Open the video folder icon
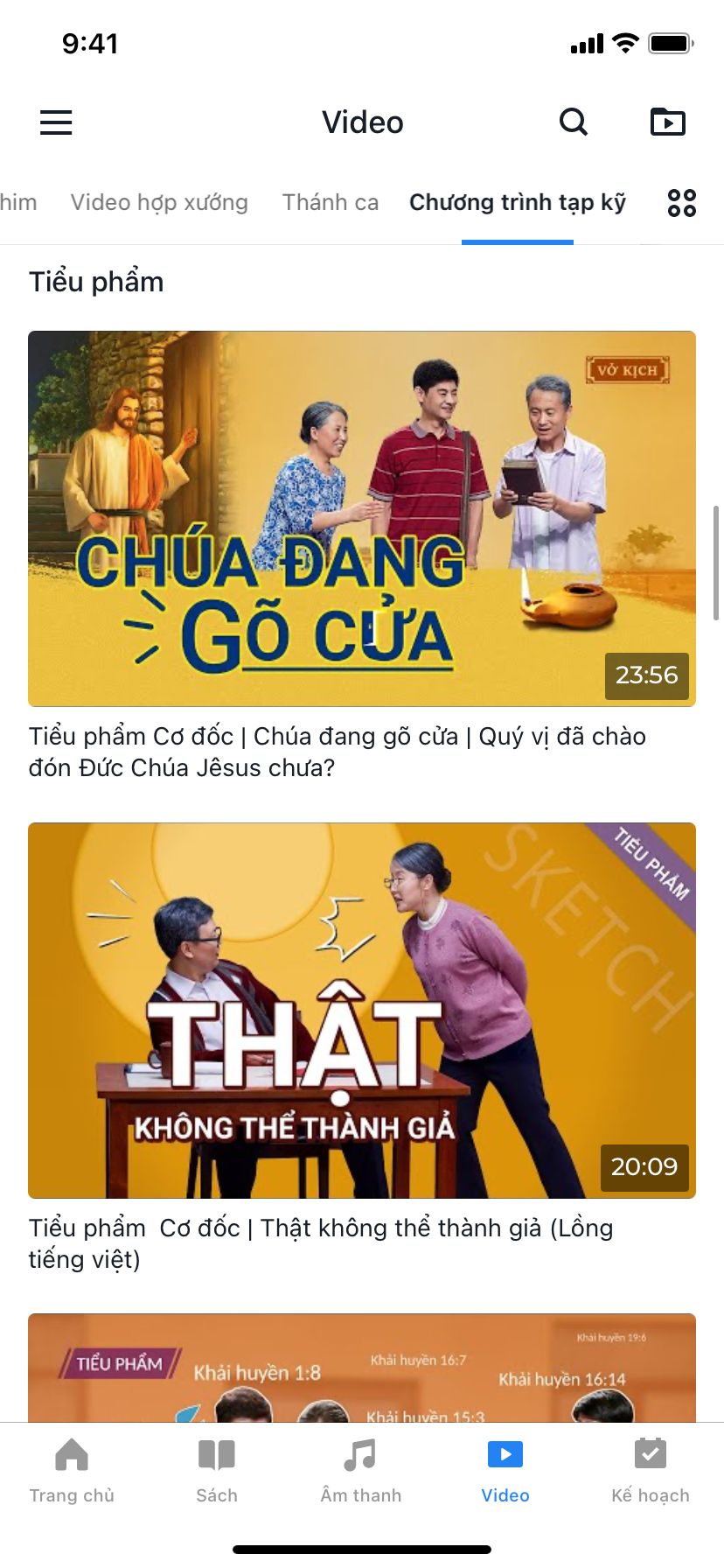This screenshot has width=724, height=1568. click(x=668, y=122)
